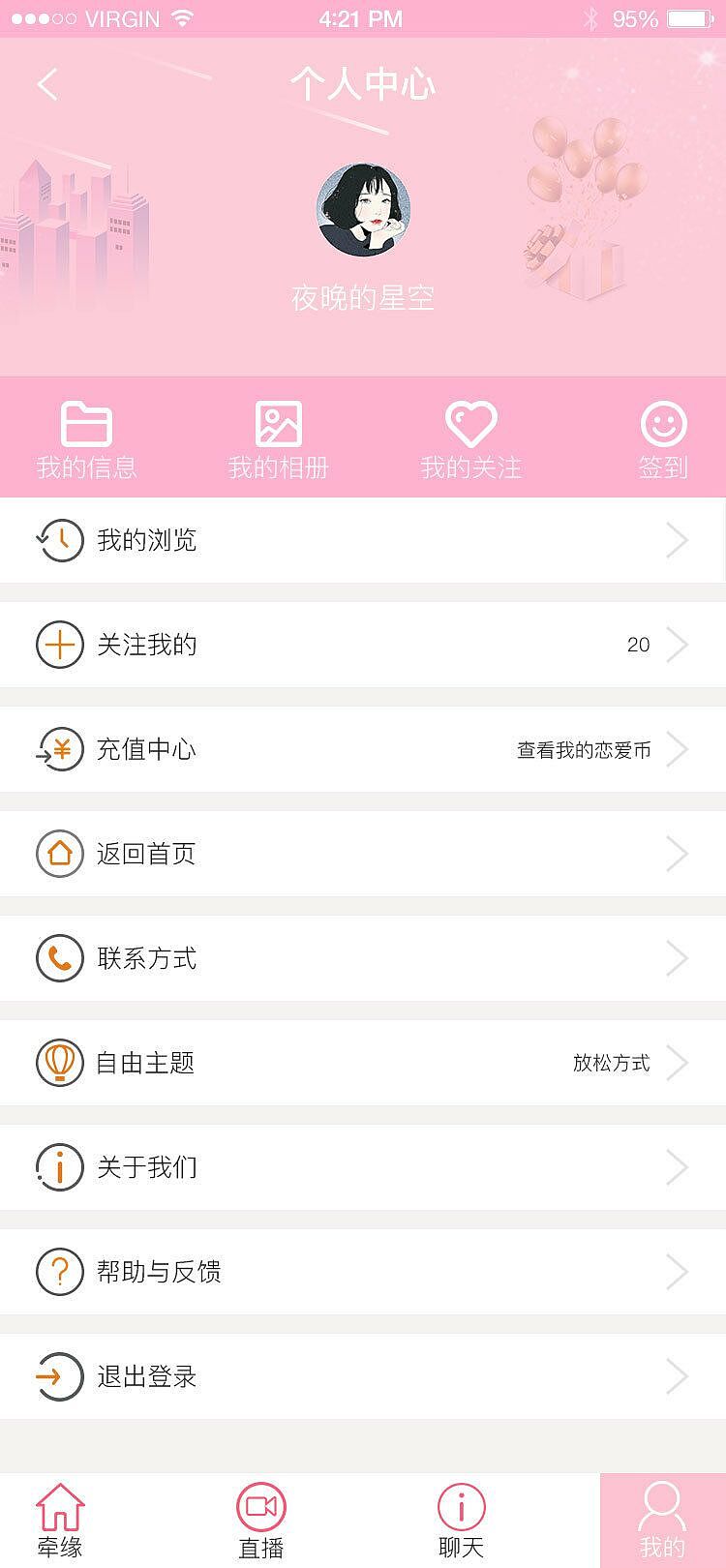Tap the 退出登录 logout arrow icon
Image resolution: width=726 pixels, height=1568 pixels.
coord(59,1376)
